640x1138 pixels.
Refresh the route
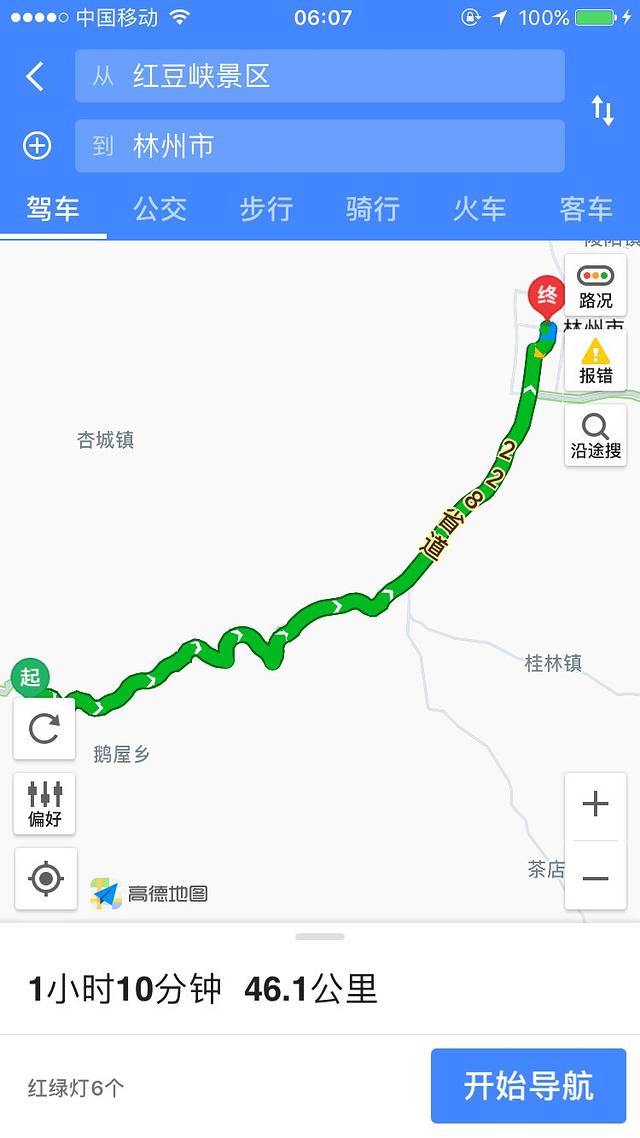point(45,728)
